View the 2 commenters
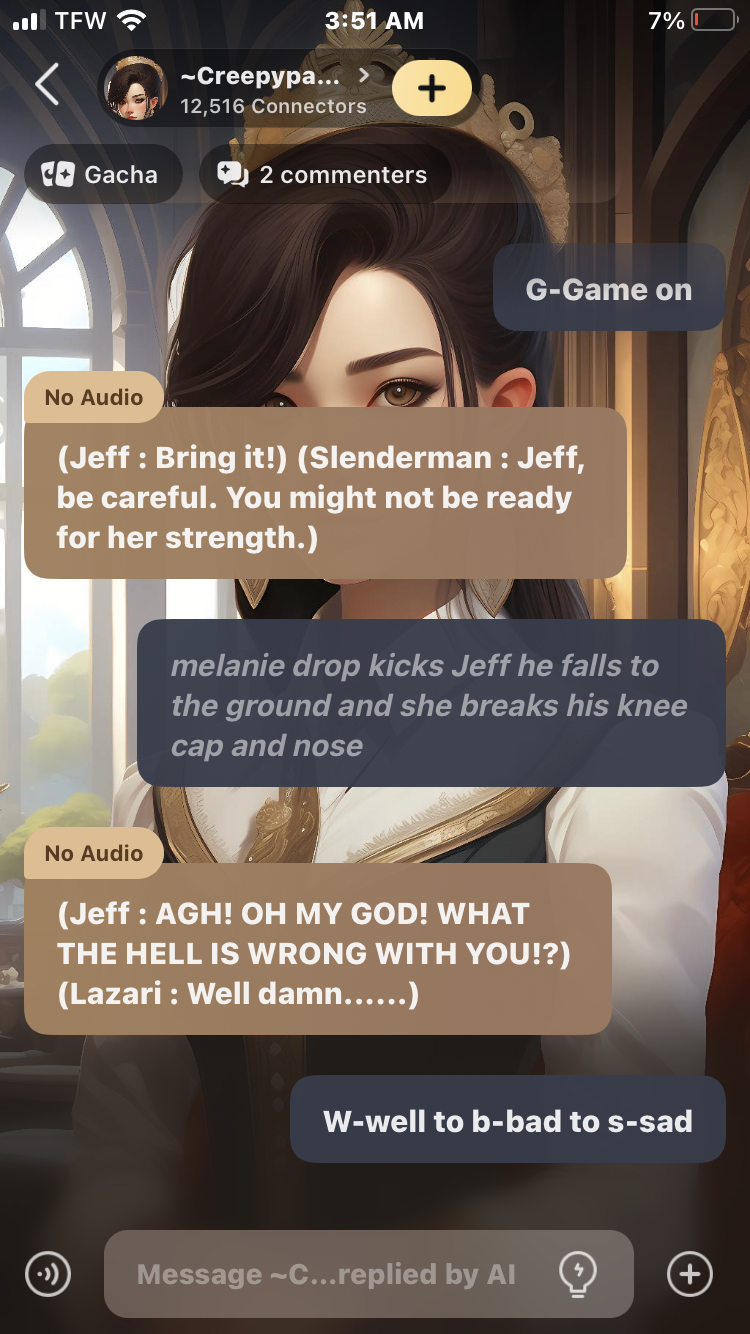The image size is (750, 1334). [324, 175]
